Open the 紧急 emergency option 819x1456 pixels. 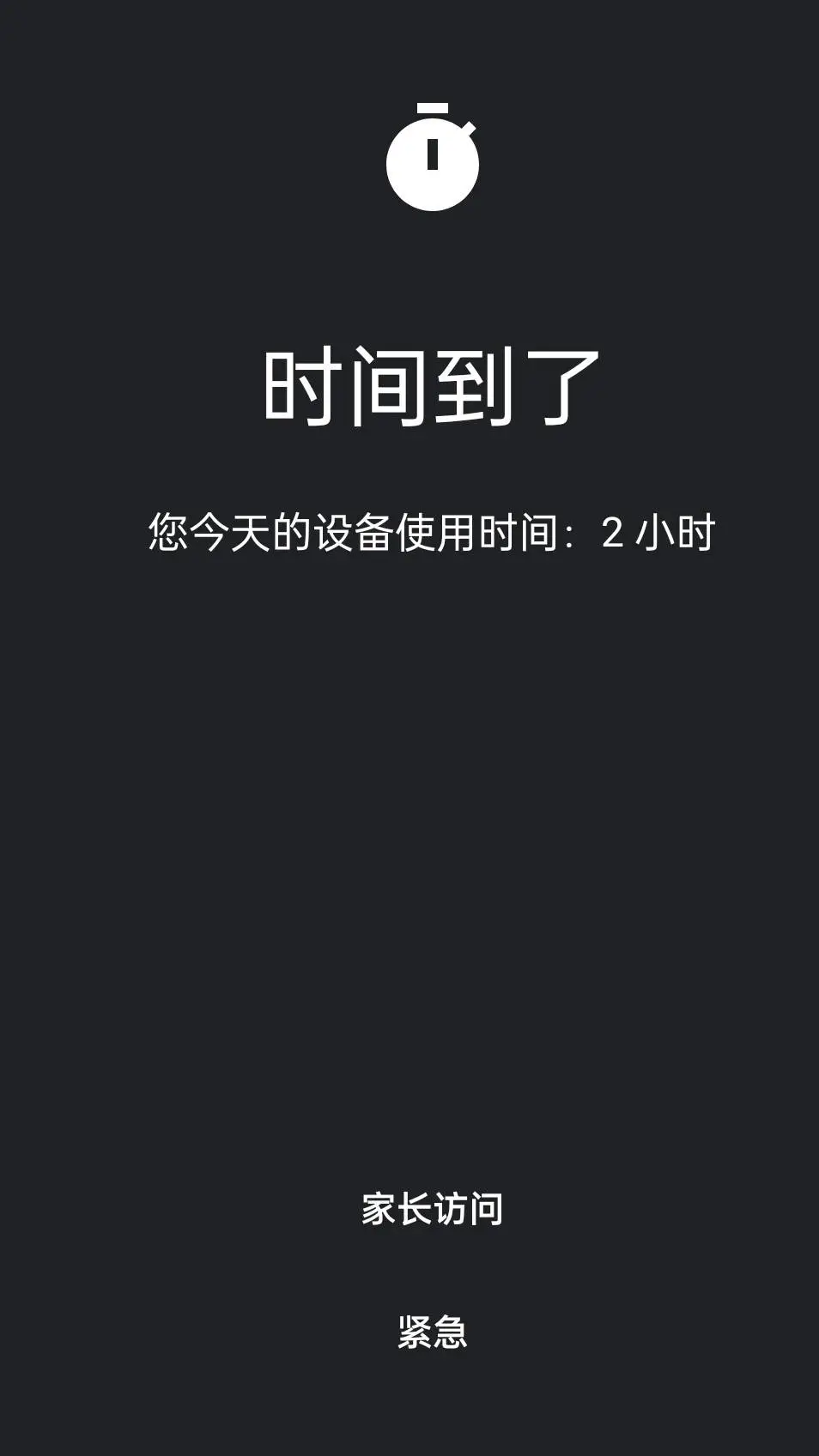tap(432, 1332)
